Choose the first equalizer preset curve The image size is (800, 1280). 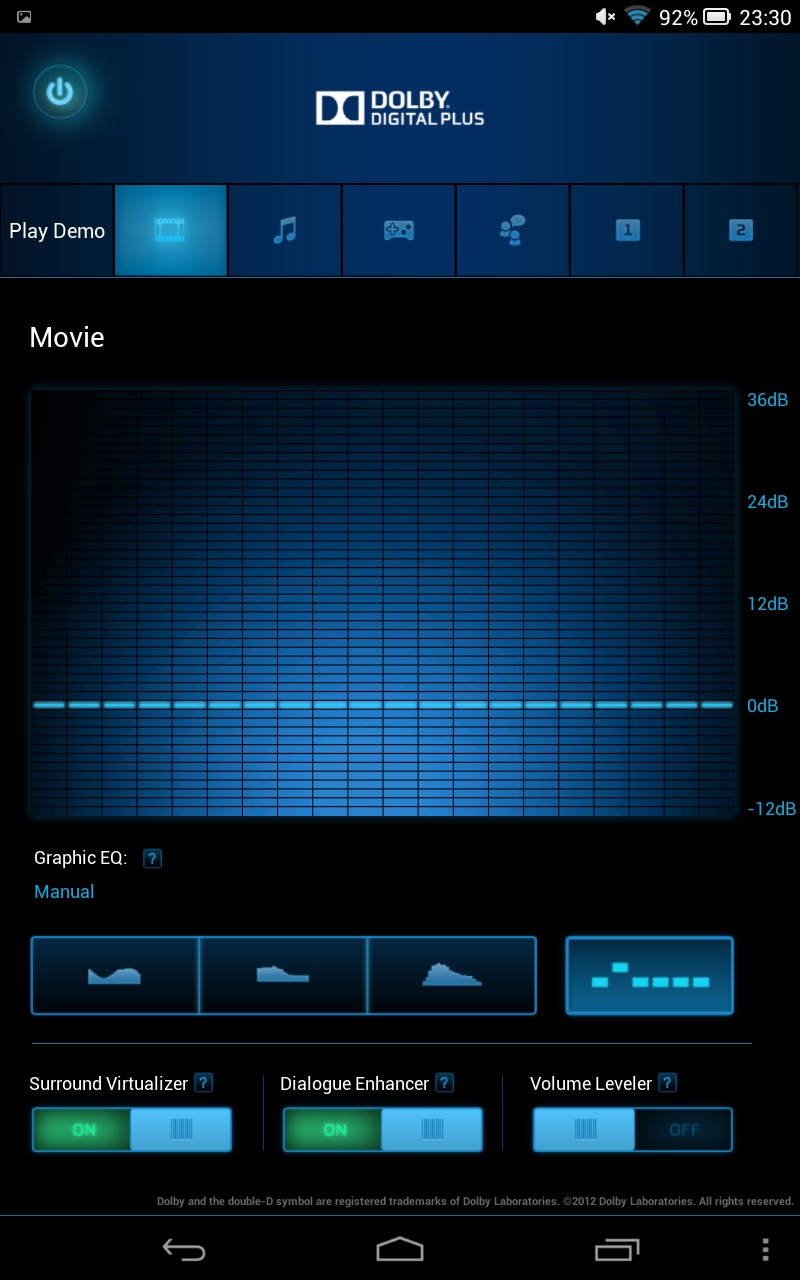[x=115, y=975]
